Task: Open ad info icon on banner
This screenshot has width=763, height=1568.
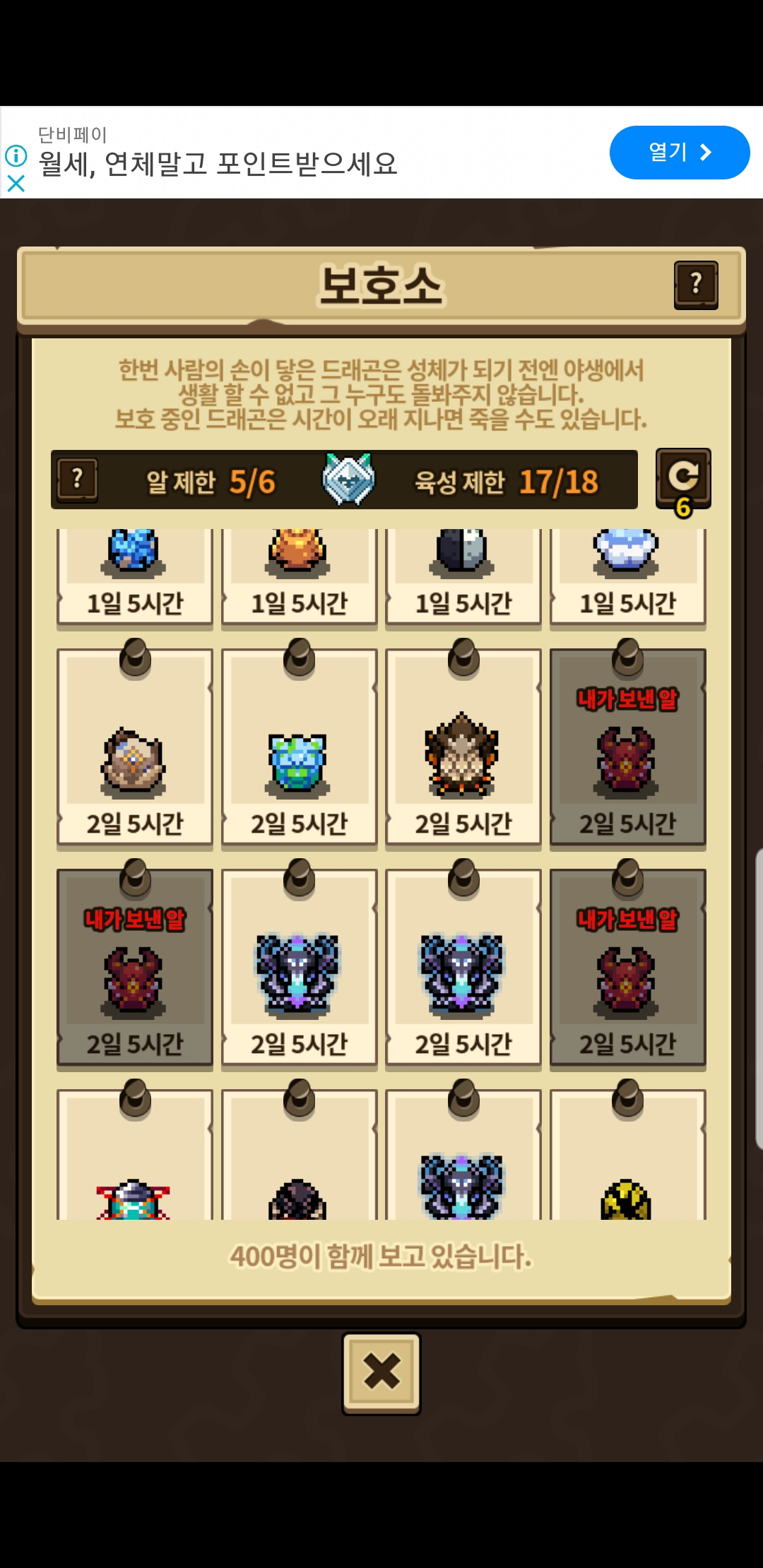Action: pyautogui.click(x=16, y=155)
